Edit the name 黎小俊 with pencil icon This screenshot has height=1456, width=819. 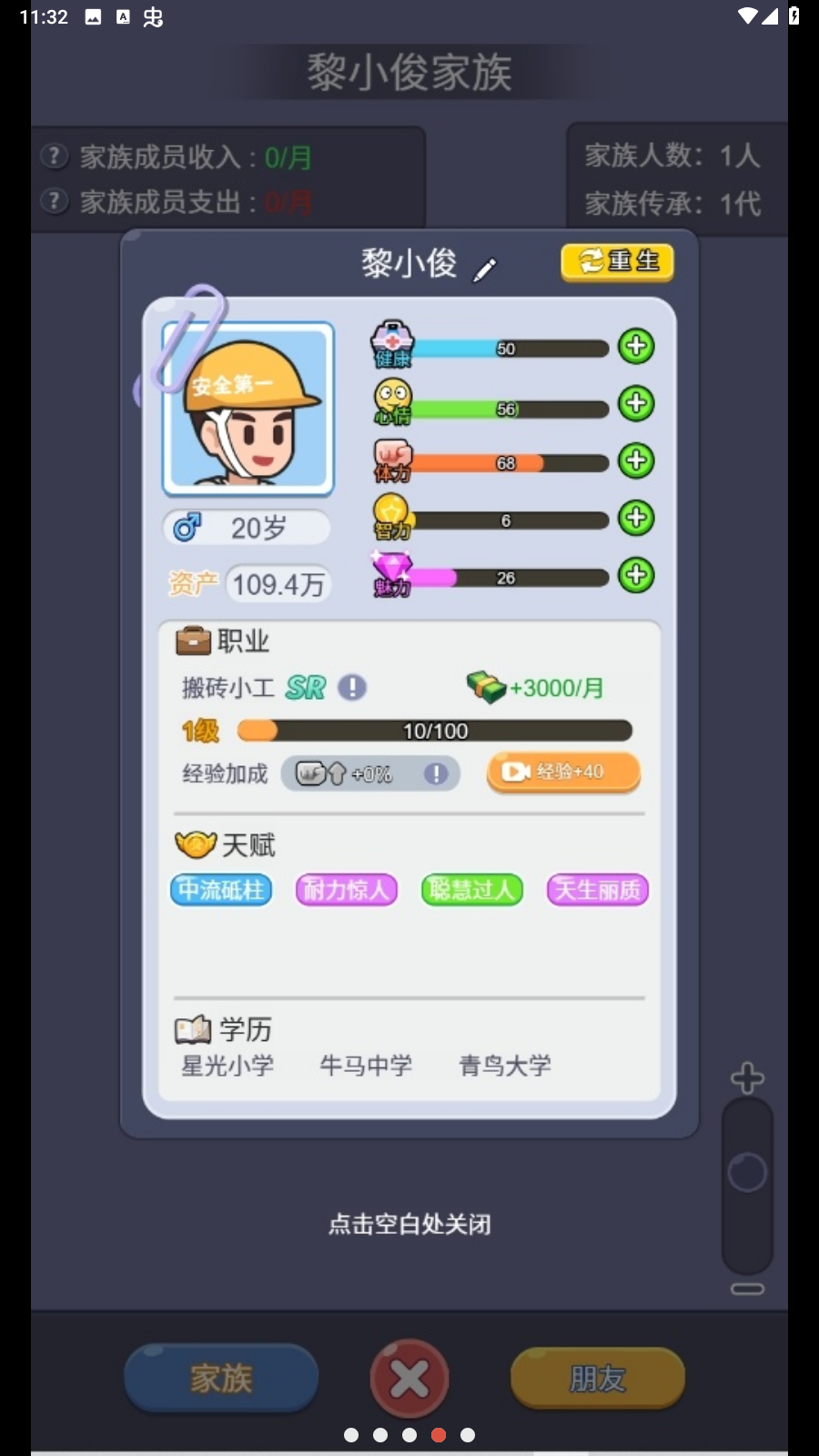click(485, 269)
